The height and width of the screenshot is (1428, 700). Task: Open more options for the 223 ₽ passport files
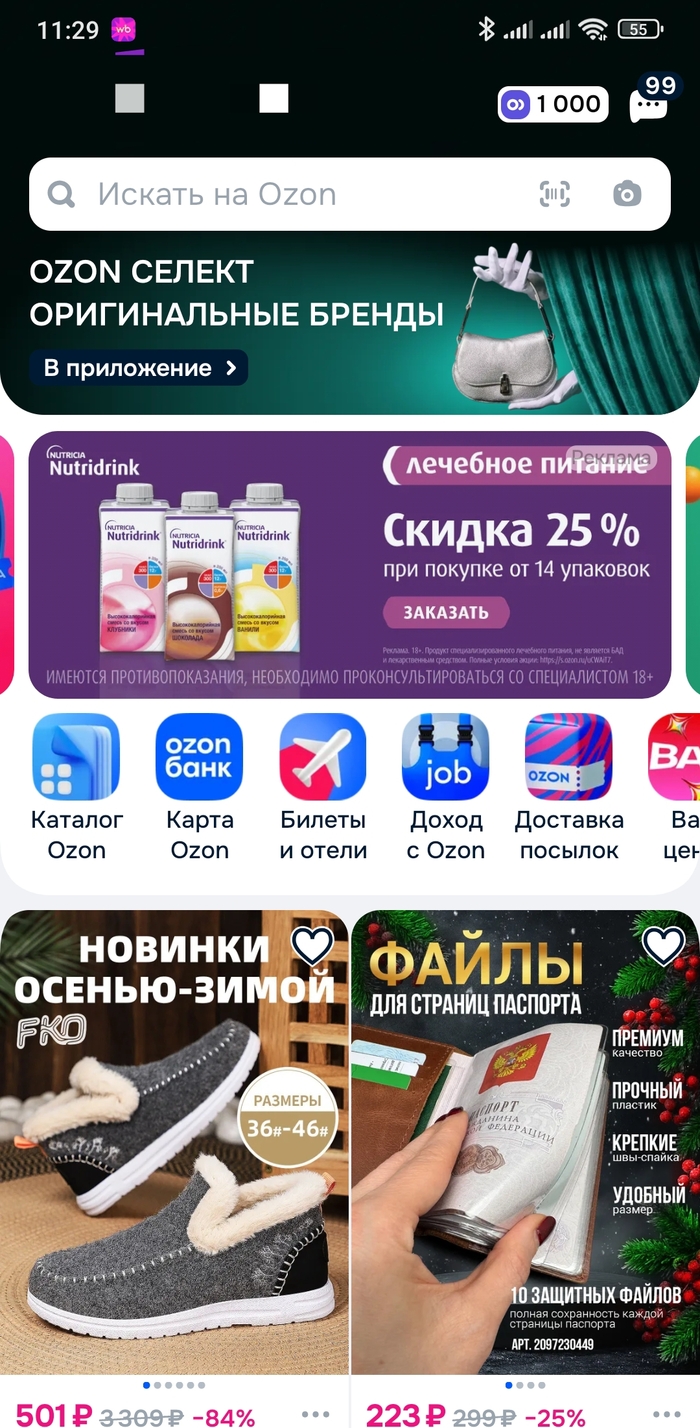click(x=663, y=1416)
